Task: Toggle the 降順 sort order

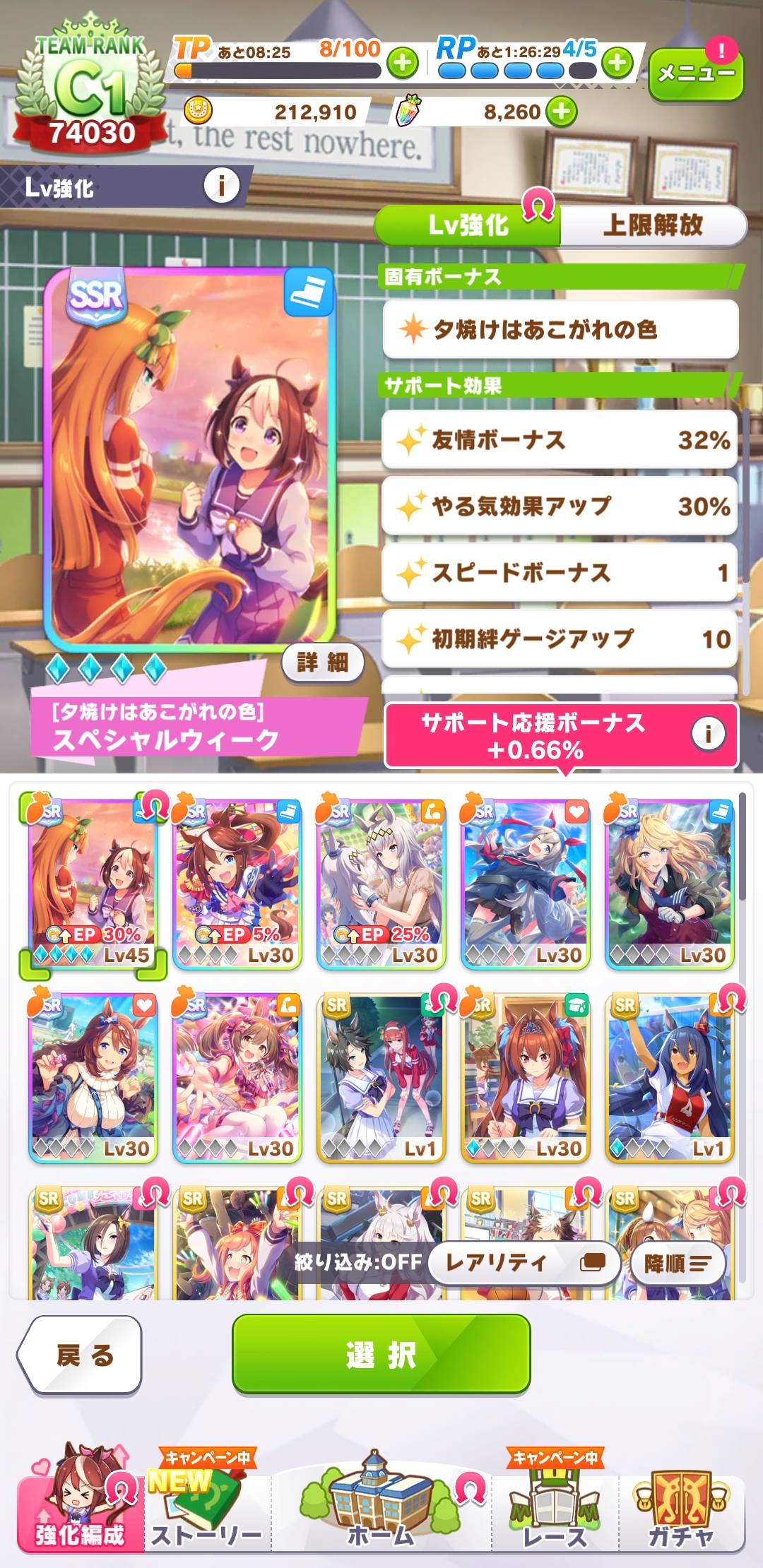Action: pos(677,1264)
